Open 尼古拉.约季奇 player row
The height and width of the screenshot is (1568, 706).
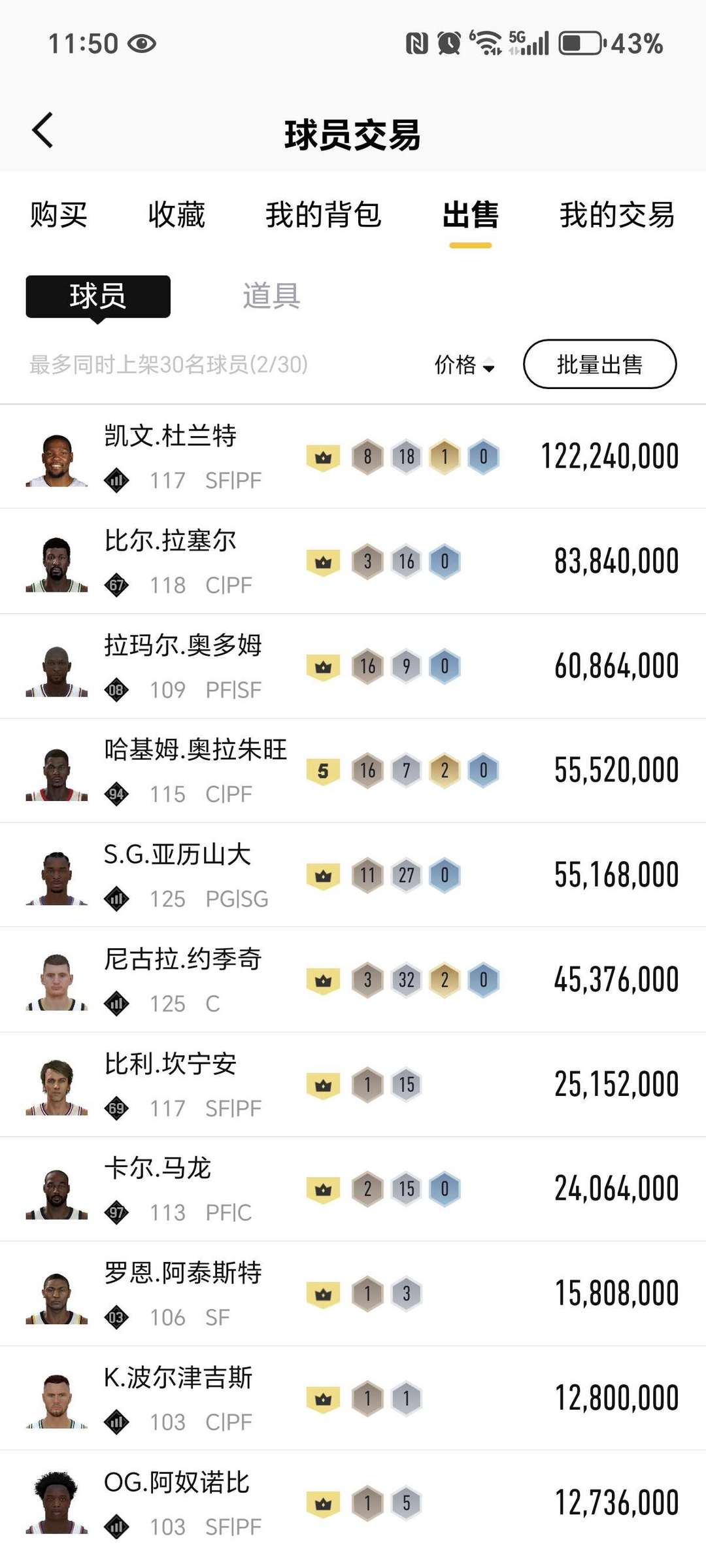click(x=353, y=980)
